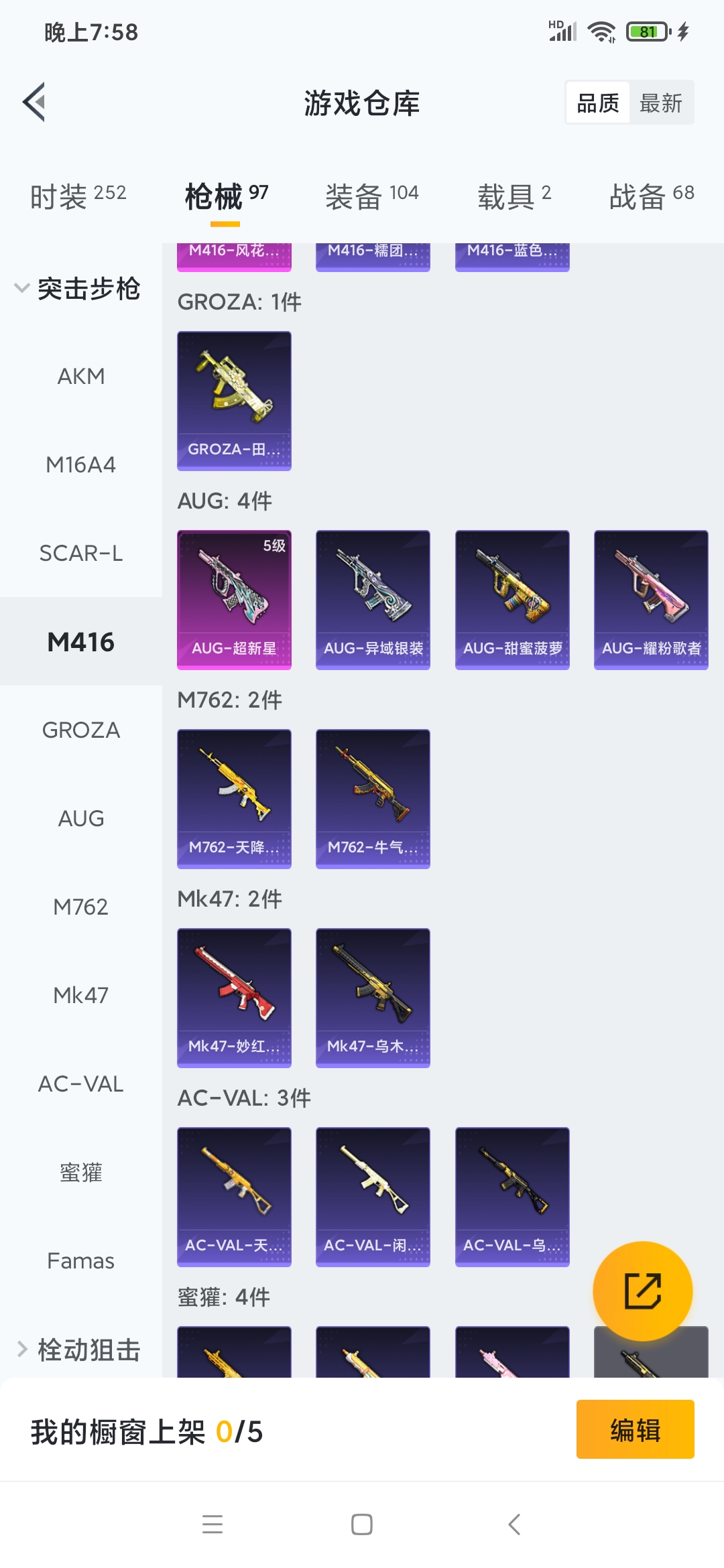Tap the 编辑 button
Viewport: 724px width, 1568px height.
[x=635, y=1429]
